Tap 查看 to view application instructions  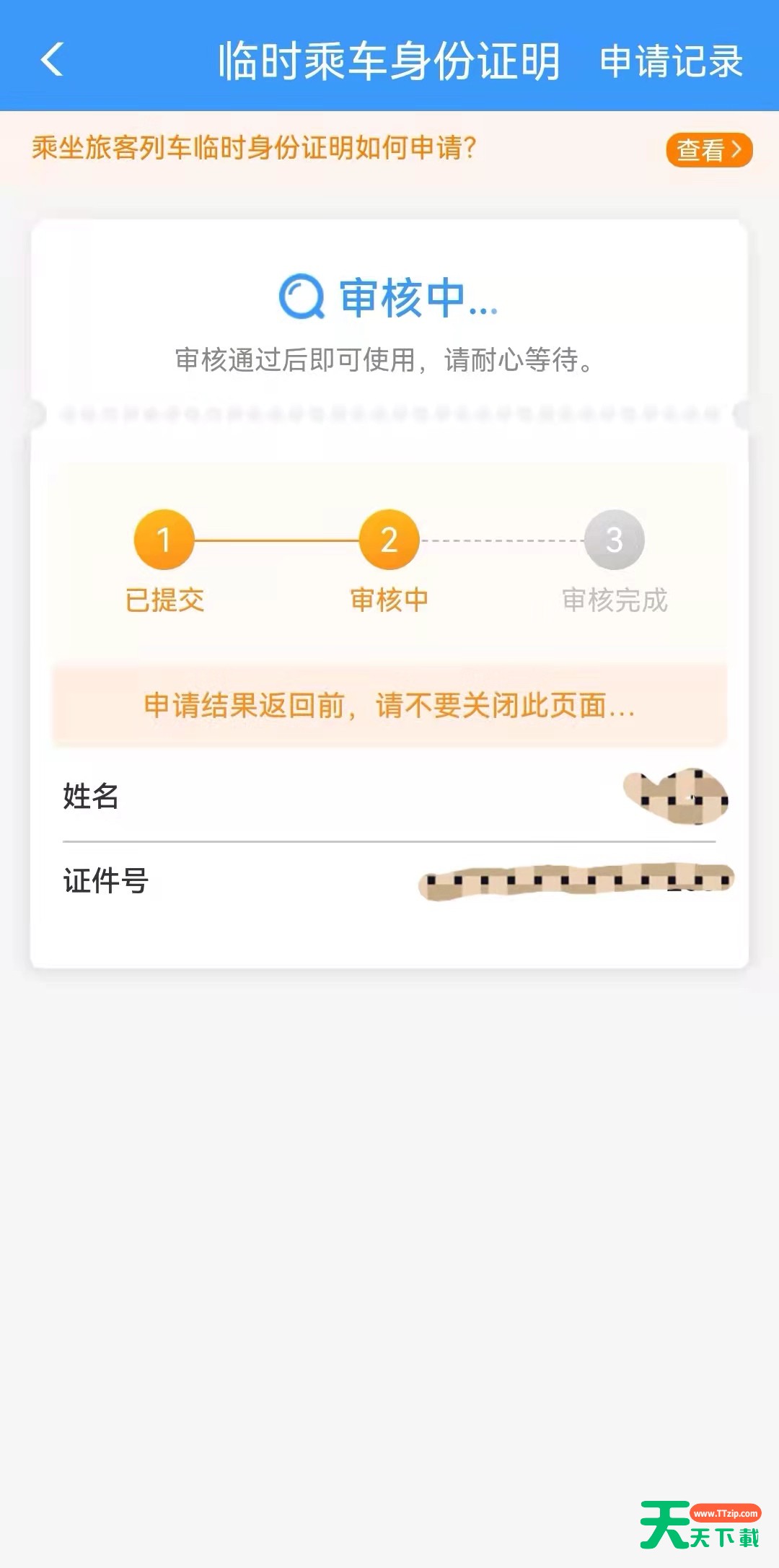point(708,150)
